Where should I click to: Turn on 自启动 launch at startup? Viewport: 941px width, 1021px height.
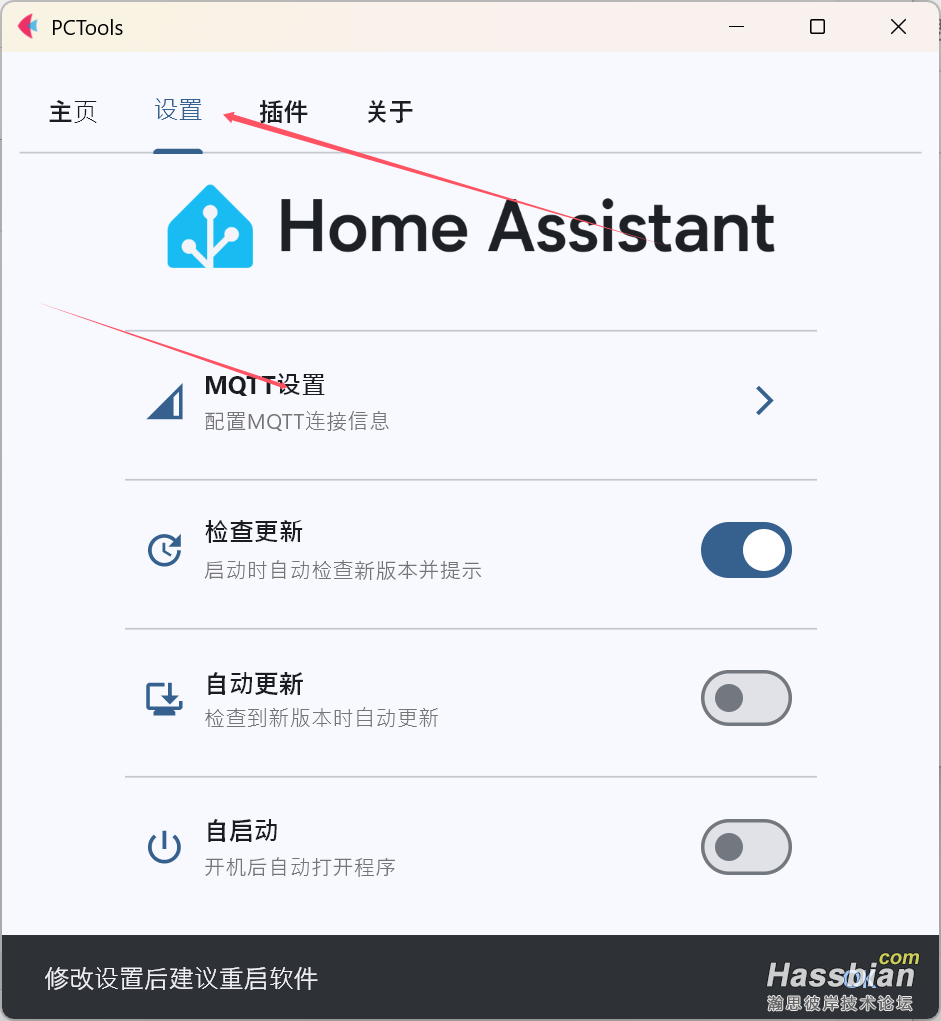point(746,848)
